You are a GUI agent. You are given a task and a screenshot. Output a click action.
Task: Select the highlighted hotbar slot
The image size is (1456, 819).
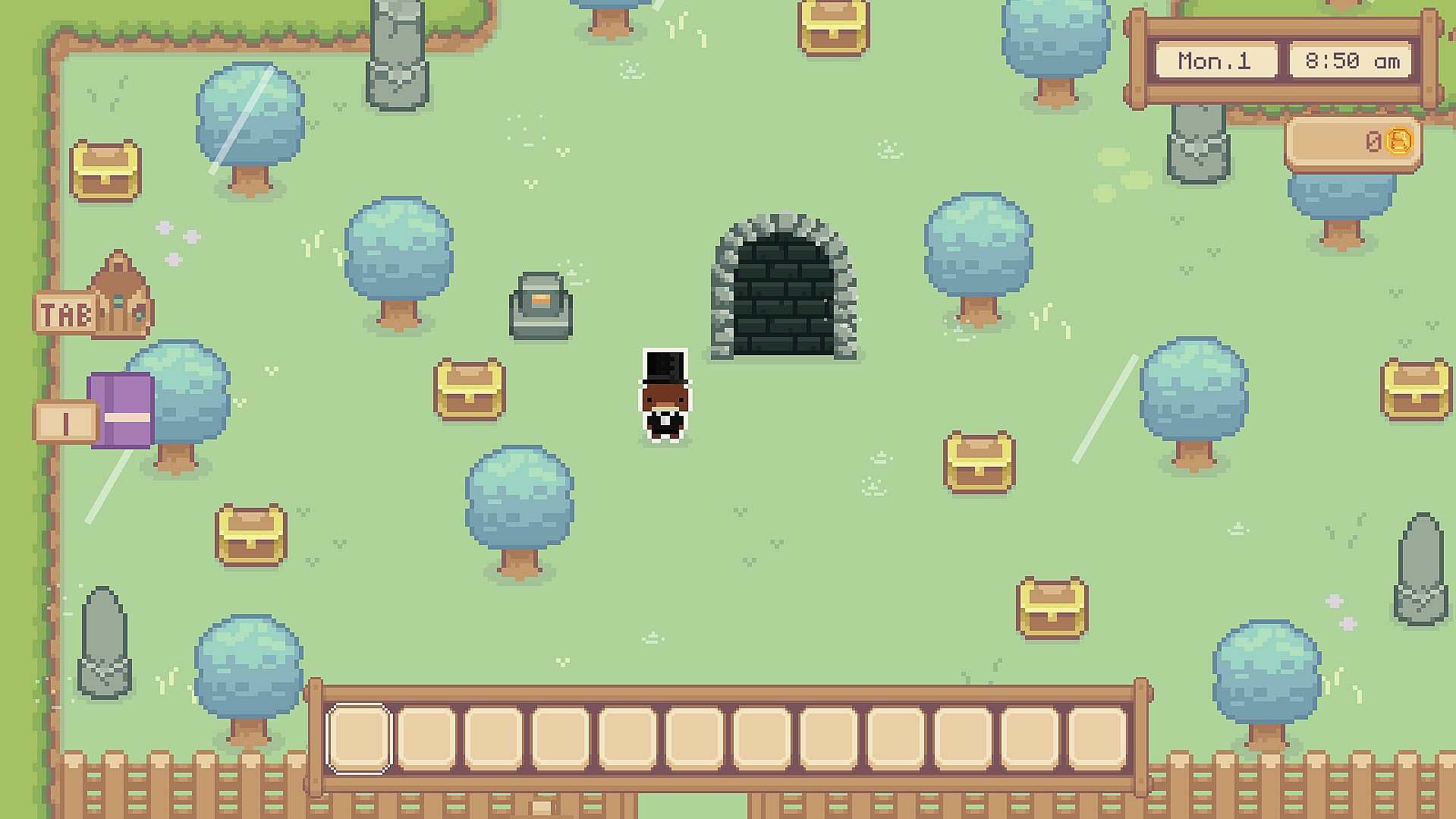coord(359,739)
